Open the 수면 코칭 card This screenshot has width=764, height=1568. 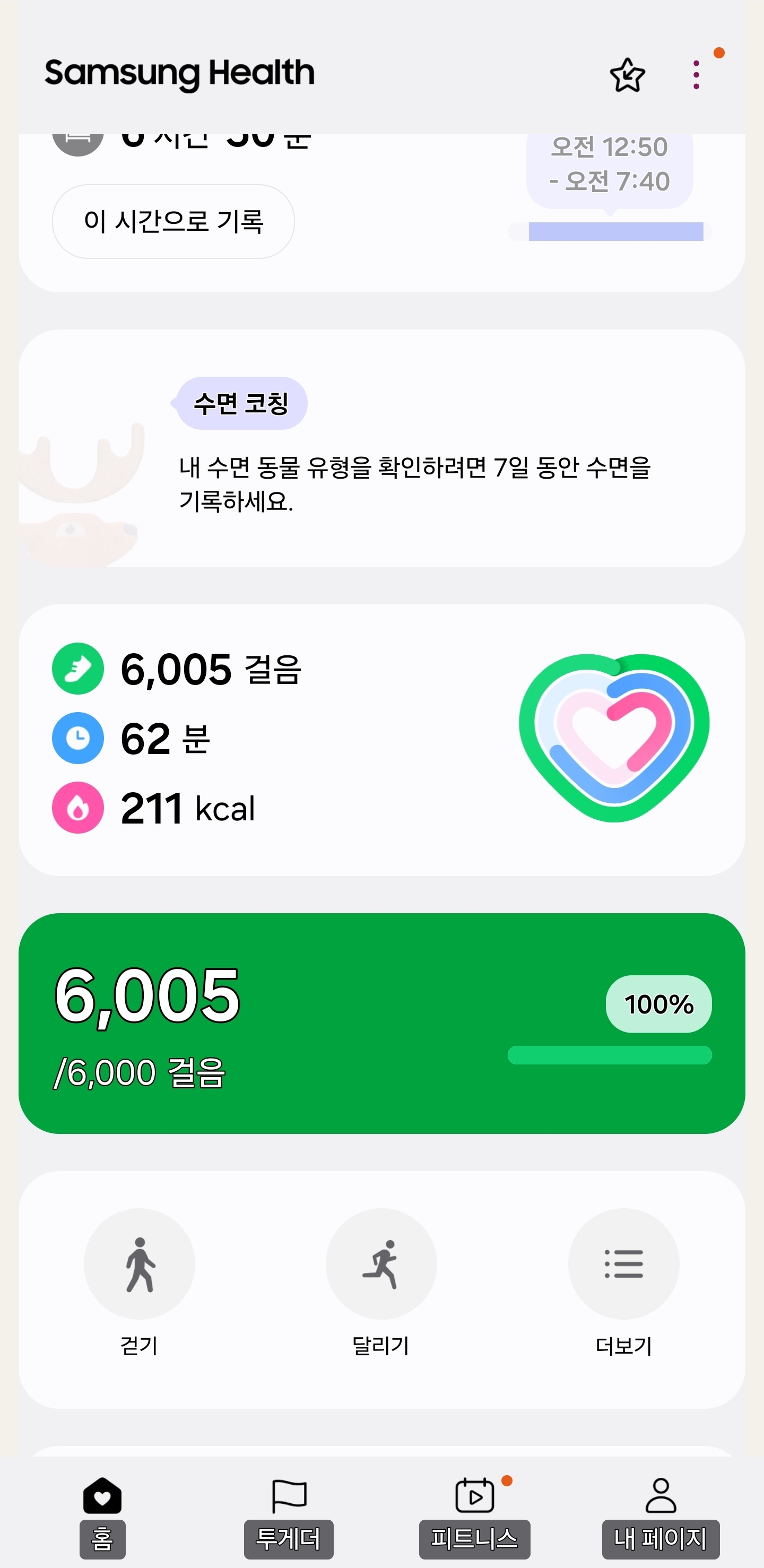click(381, 448)
